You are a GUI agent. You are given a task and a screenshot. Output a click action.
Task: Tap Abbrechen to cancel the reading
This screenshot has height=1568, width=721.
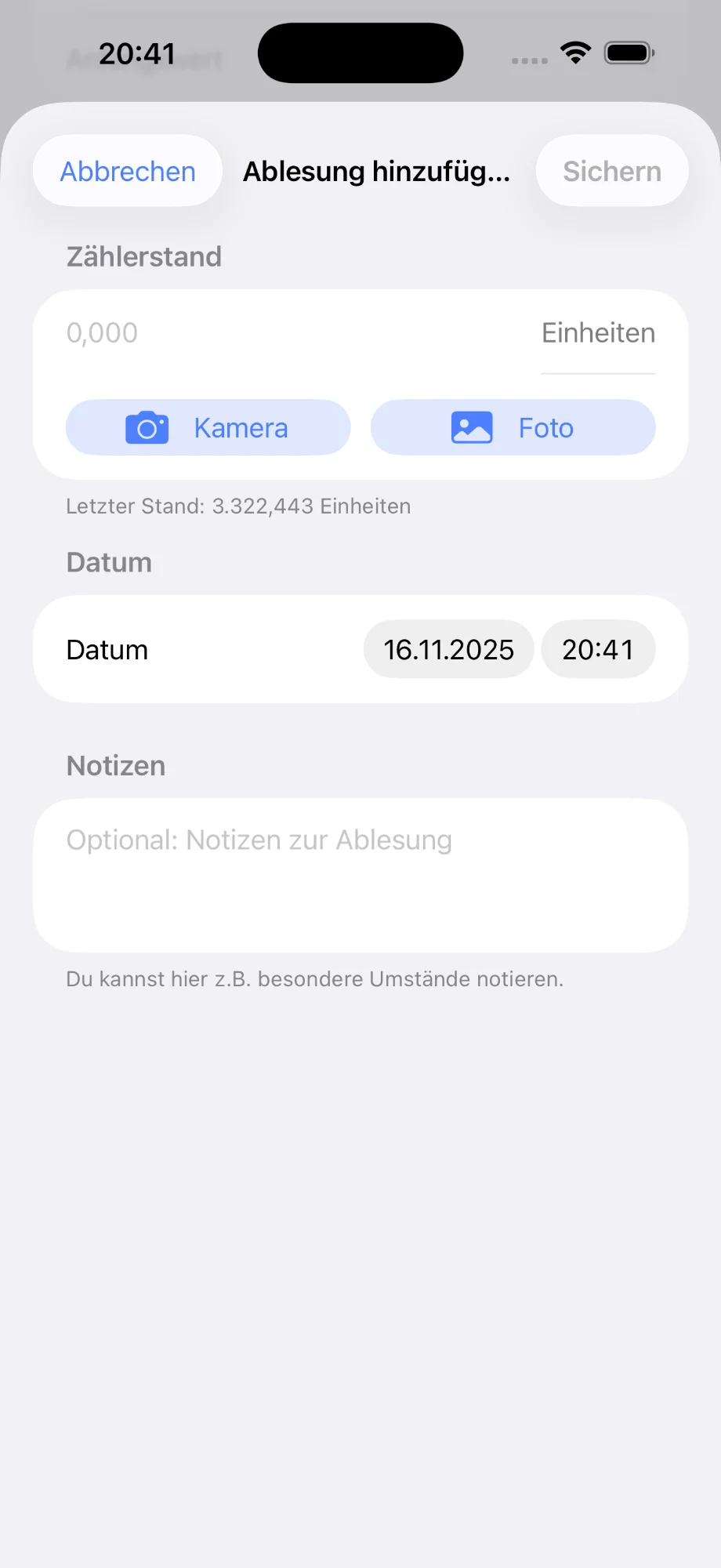pyautogui.click(x=127, y=171)
